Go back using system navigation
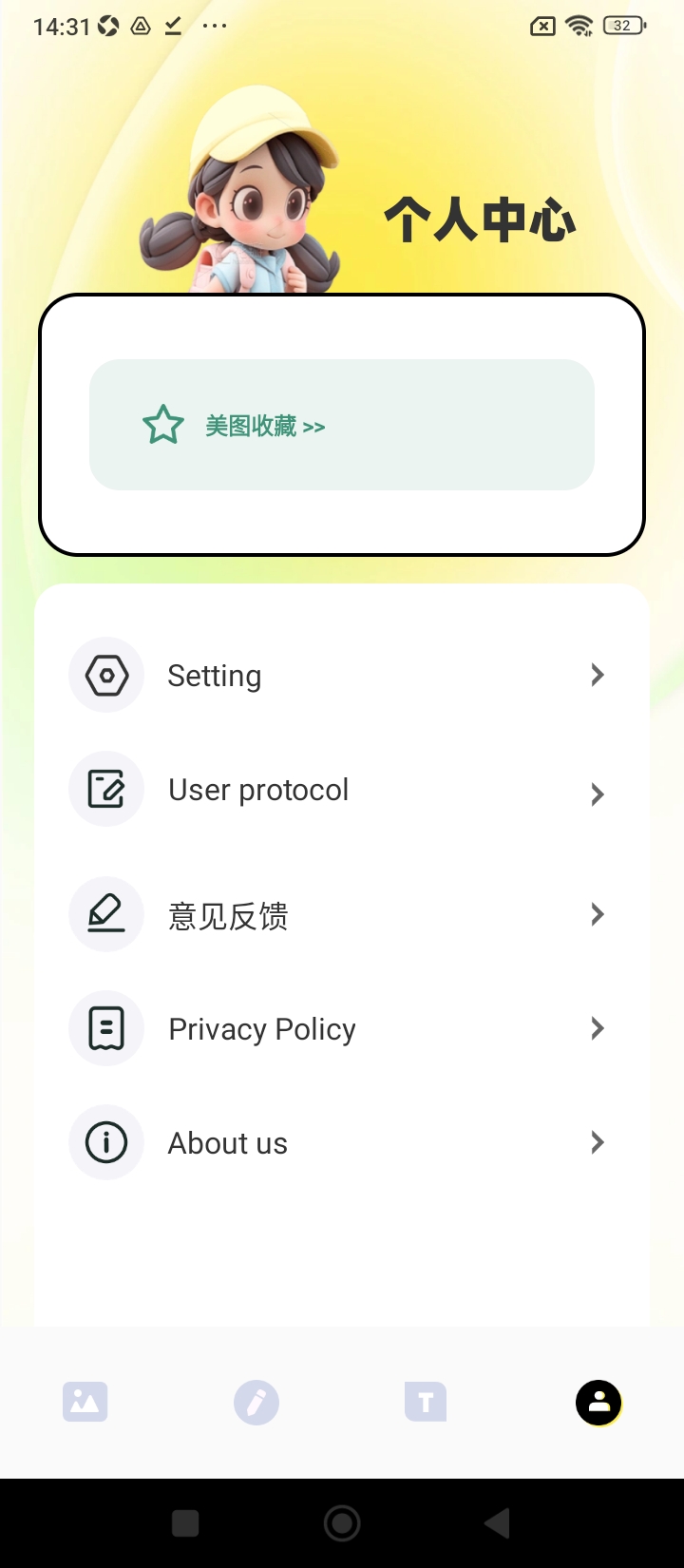684x1568 pixels. [498, 1523]
